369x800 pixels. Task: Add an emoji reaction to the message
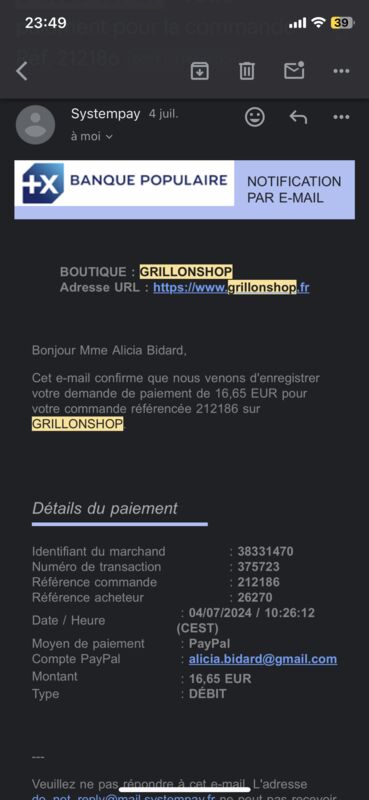[255, 117]
